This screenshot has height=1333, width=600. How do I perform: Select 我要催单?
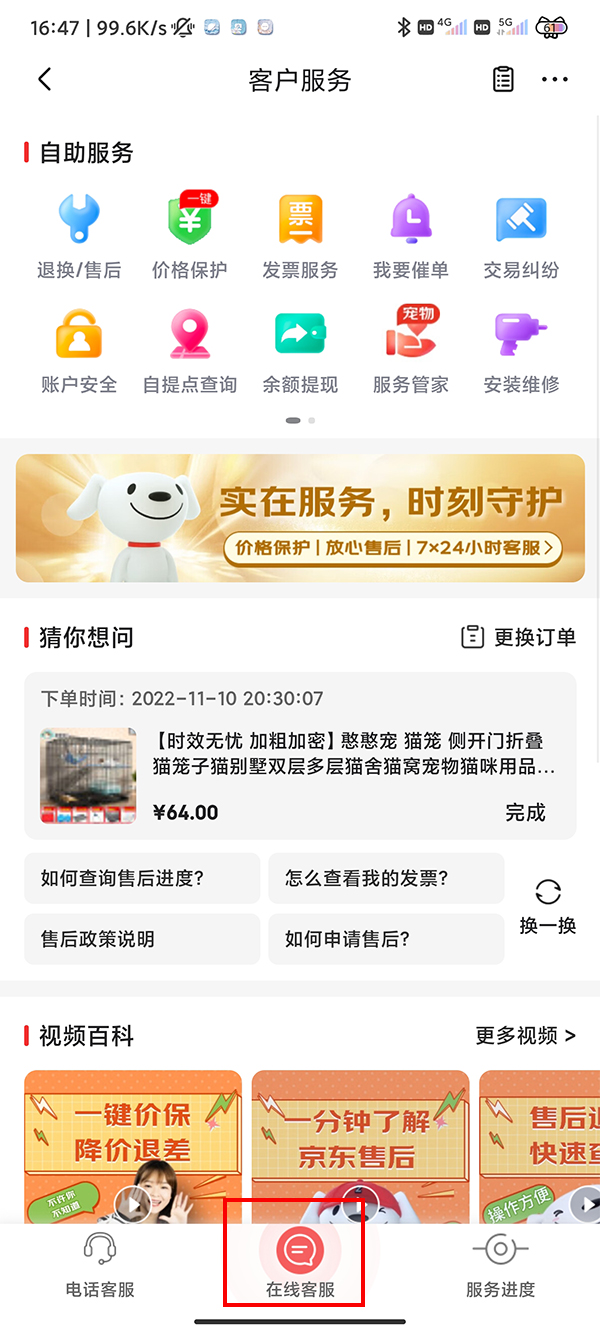coord(410,236)
